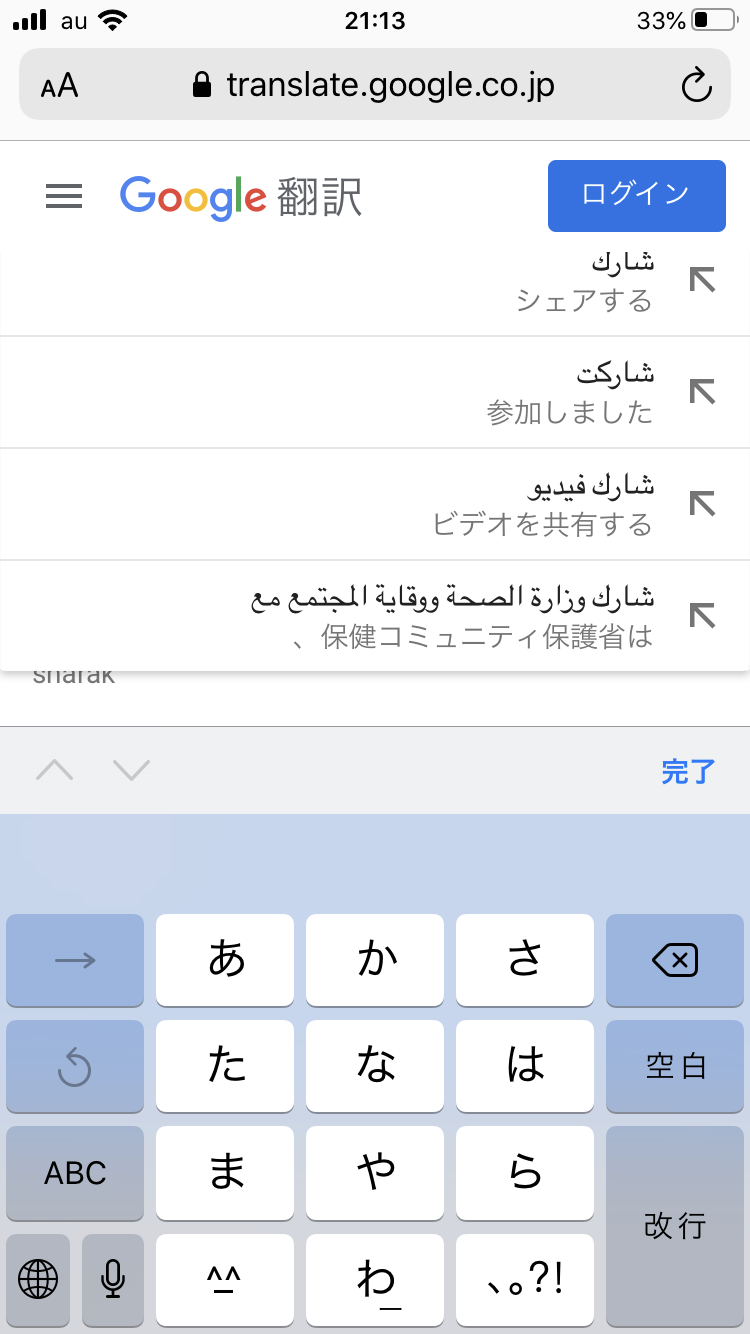Image resolution: width=750 pixels, height=1334 pixels.
Task: Insert شاركت using its arrow icon
Action: point(703,392)
